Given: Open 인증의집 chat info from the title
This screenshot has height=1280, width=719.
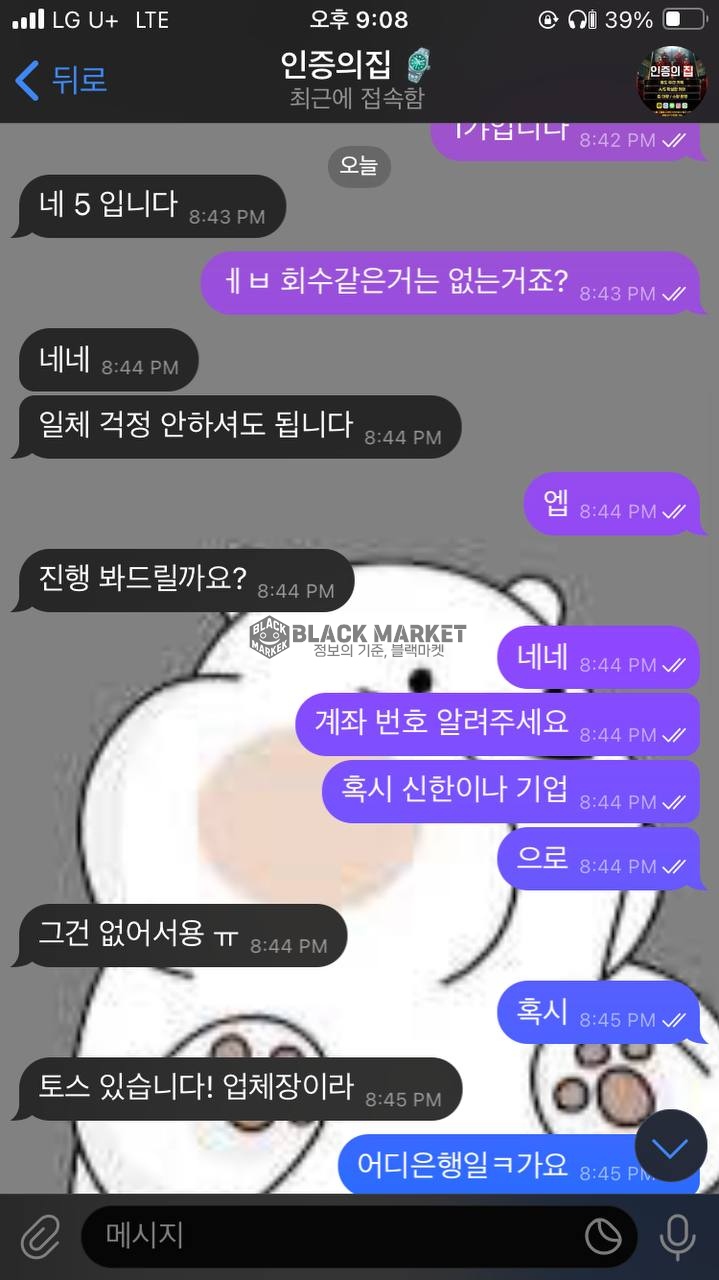Looking at the screenshot, I should click(356, 78).
